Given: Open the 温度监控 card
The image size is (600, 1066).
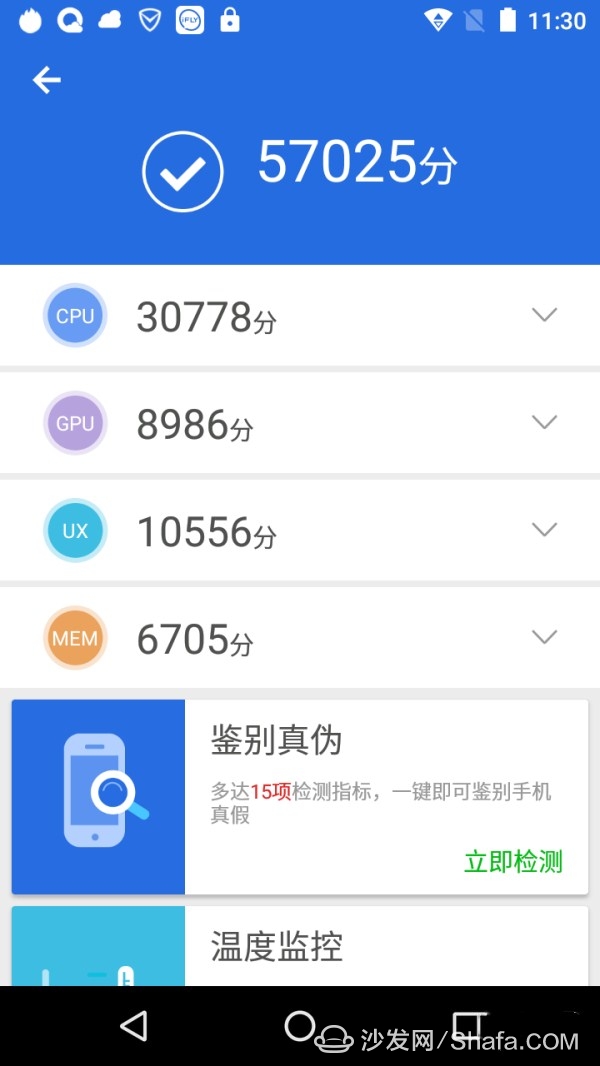Looking at the screenshot, I should click(x=300, y=946).
